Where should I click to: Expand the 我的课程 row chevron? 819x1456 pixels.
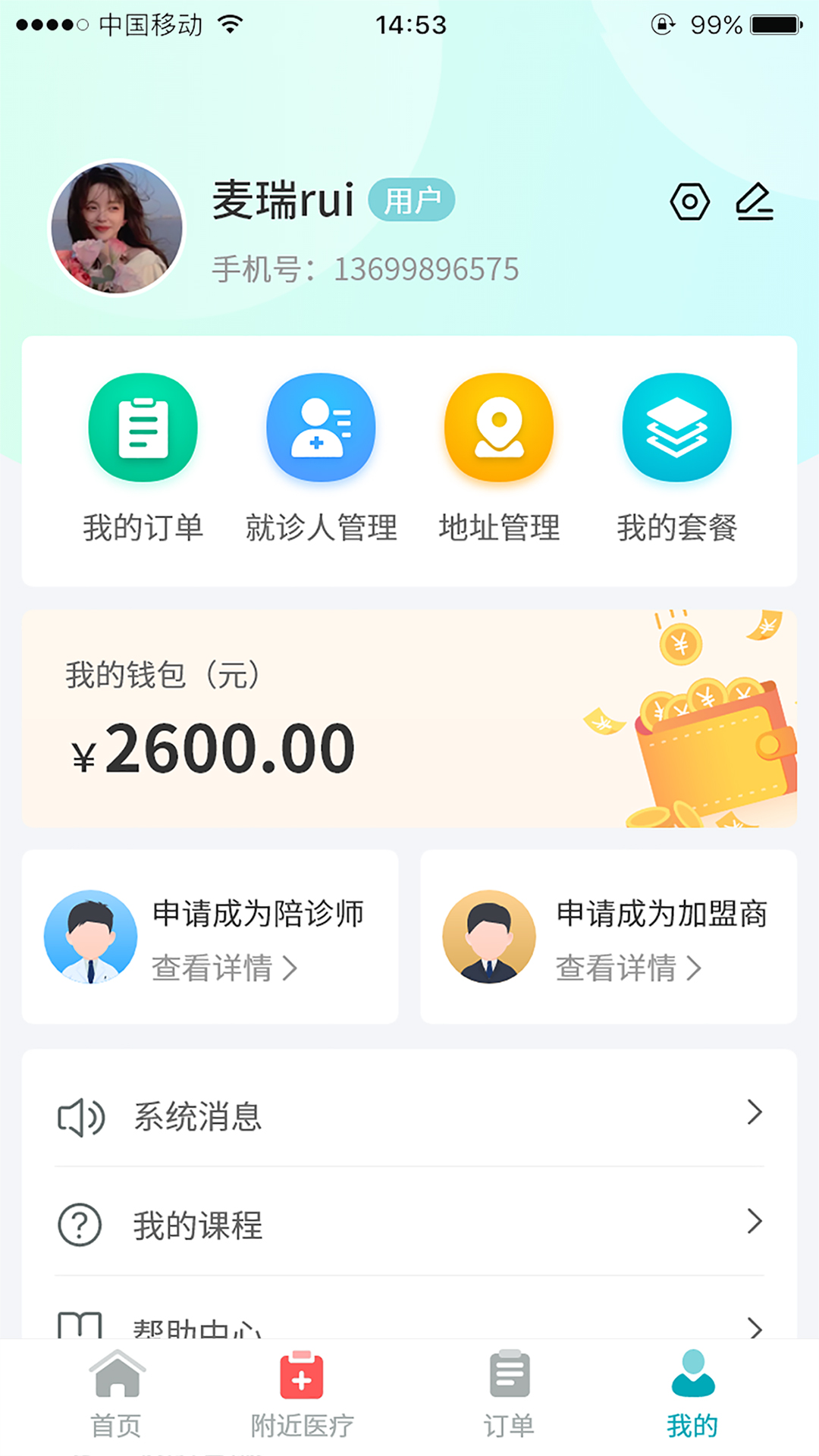click(755, 1222)
